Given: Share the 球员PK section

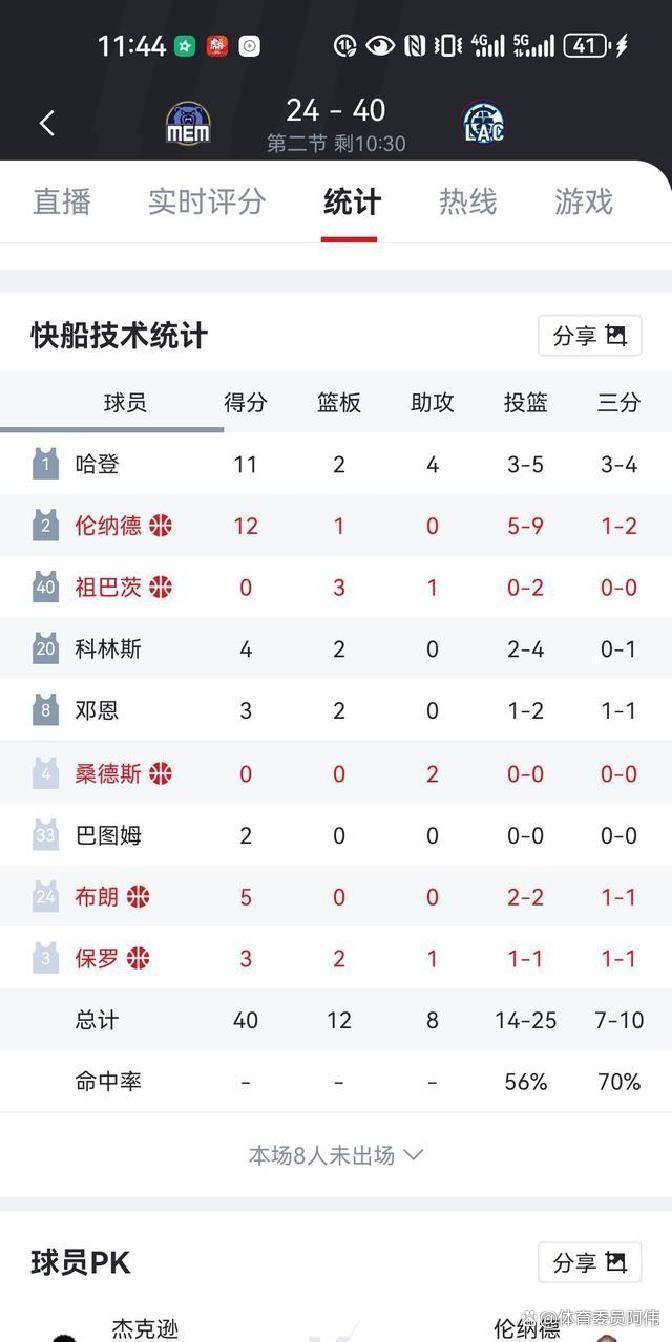Looking at the screenshot, I should click(589, 1262).
